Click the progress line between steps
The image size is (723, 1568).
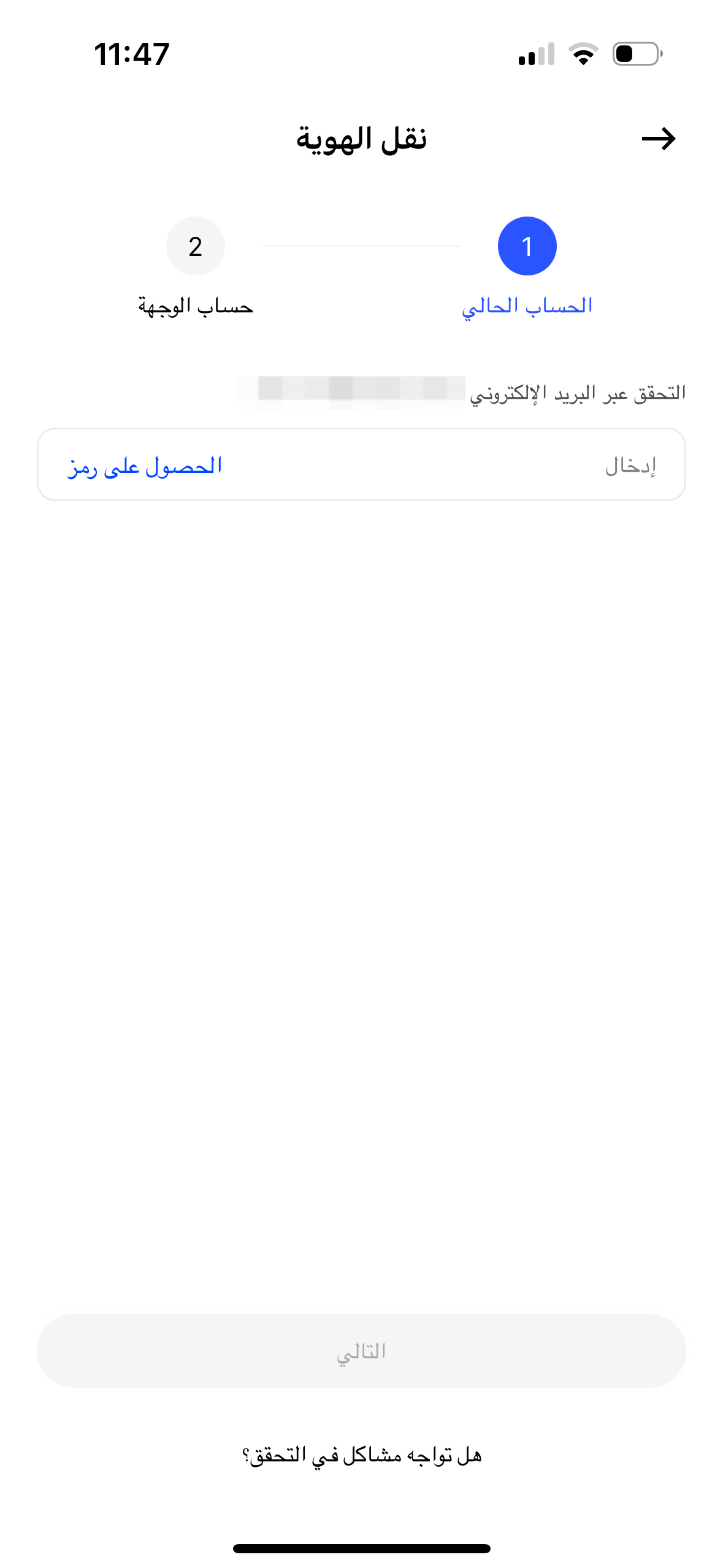point(362,245)
